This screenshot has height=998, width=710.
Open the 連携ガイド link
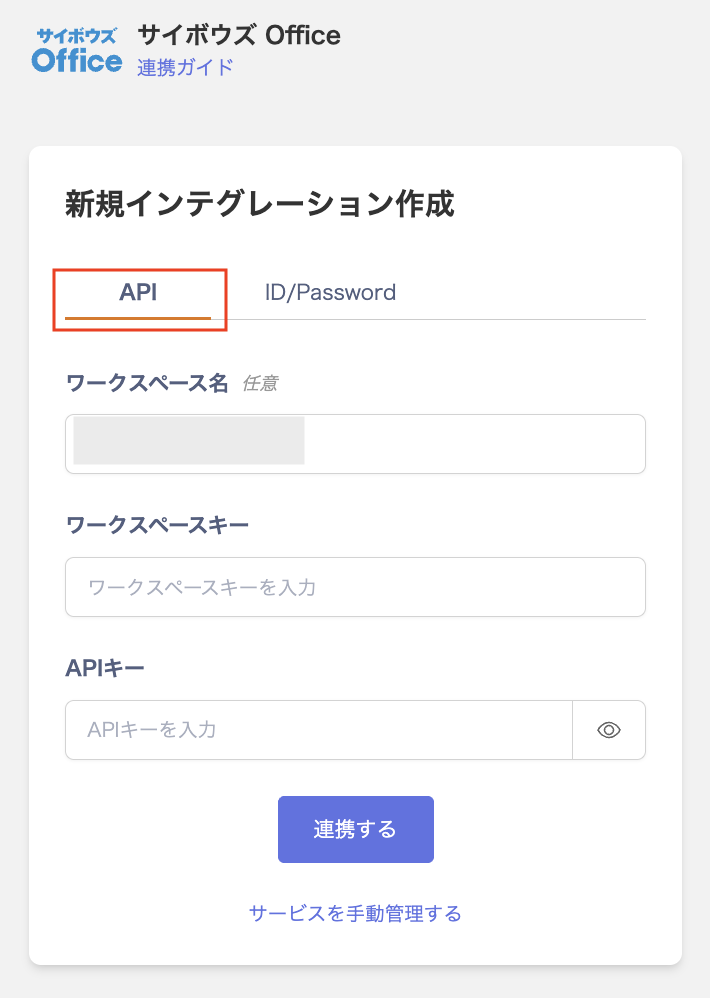(185, 67)
